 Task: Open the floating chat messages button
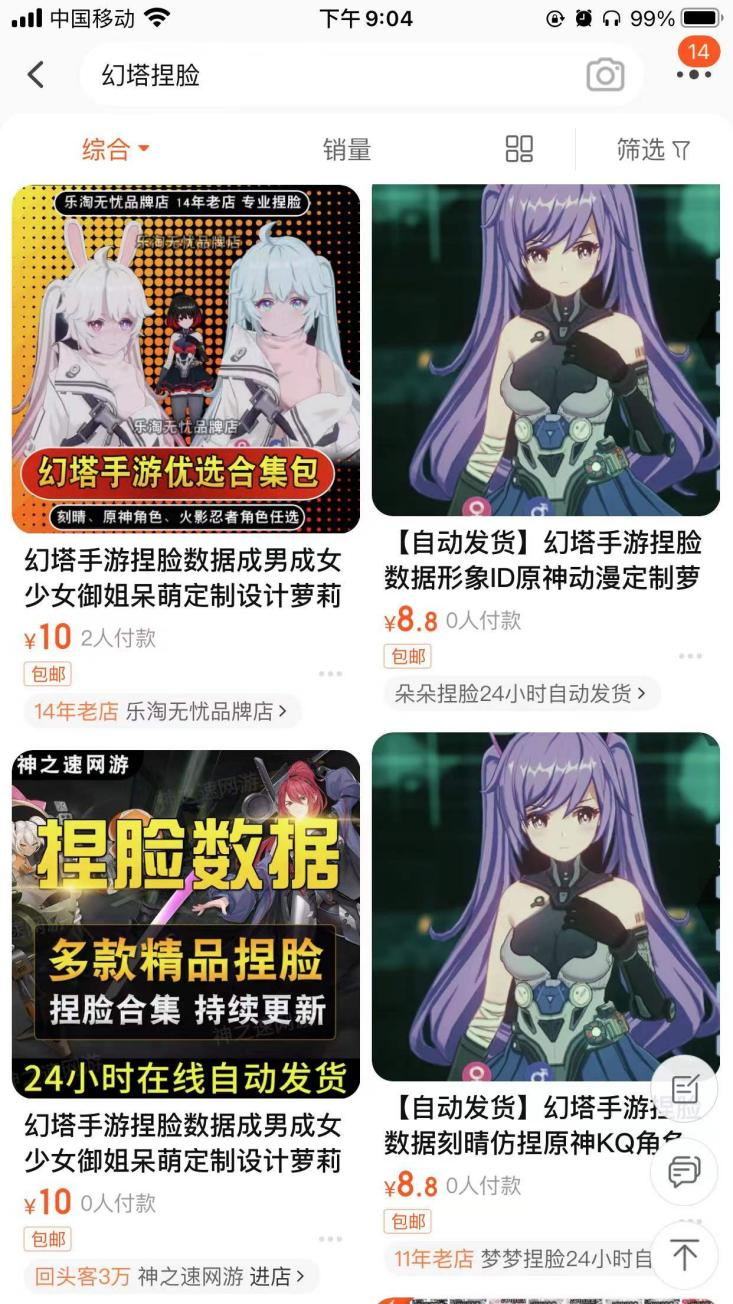pyautogui.click(x=684, y=1171)
